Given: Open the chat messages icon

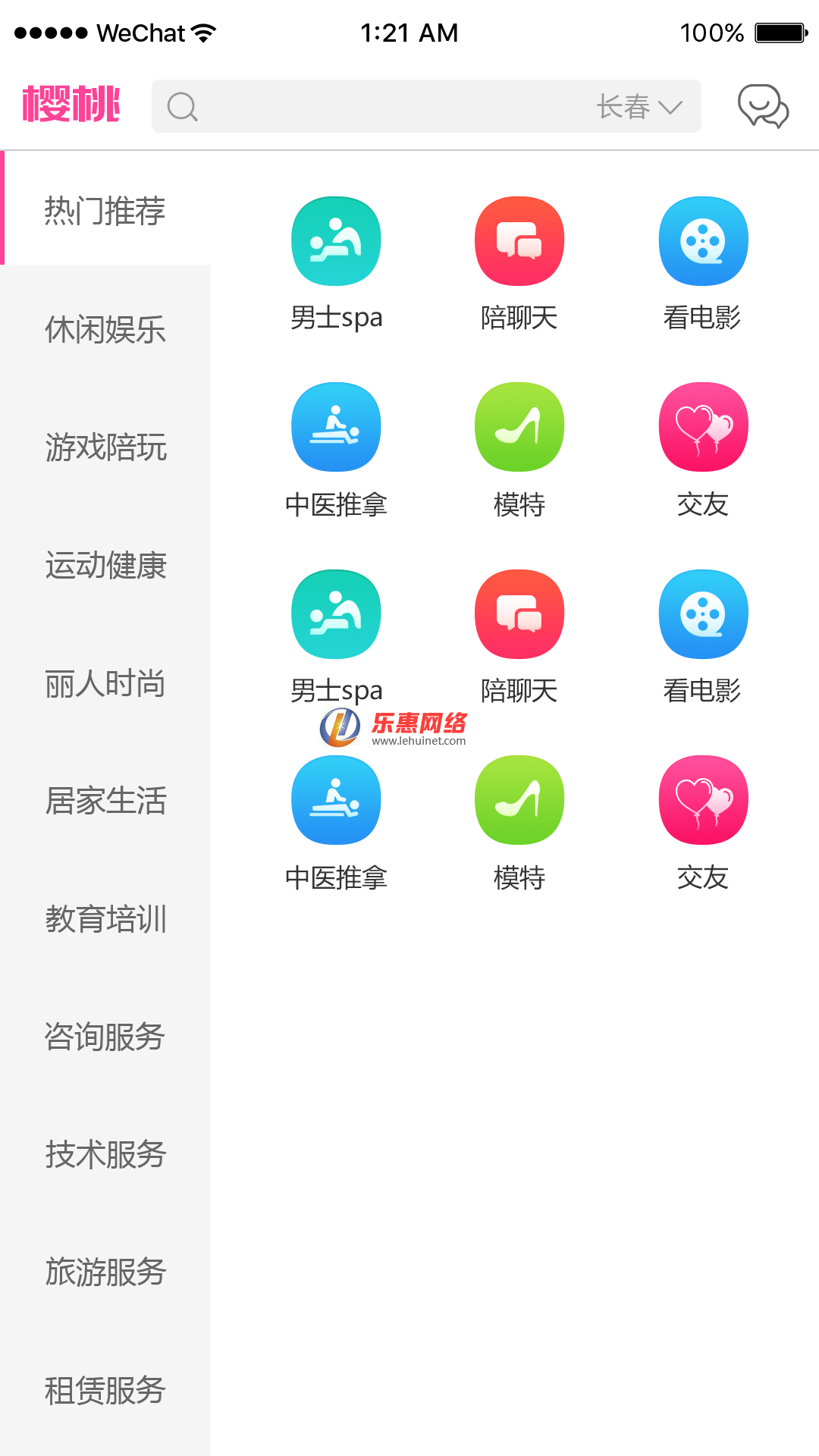Looking at the screenshot, I should [x=763, y=106].
